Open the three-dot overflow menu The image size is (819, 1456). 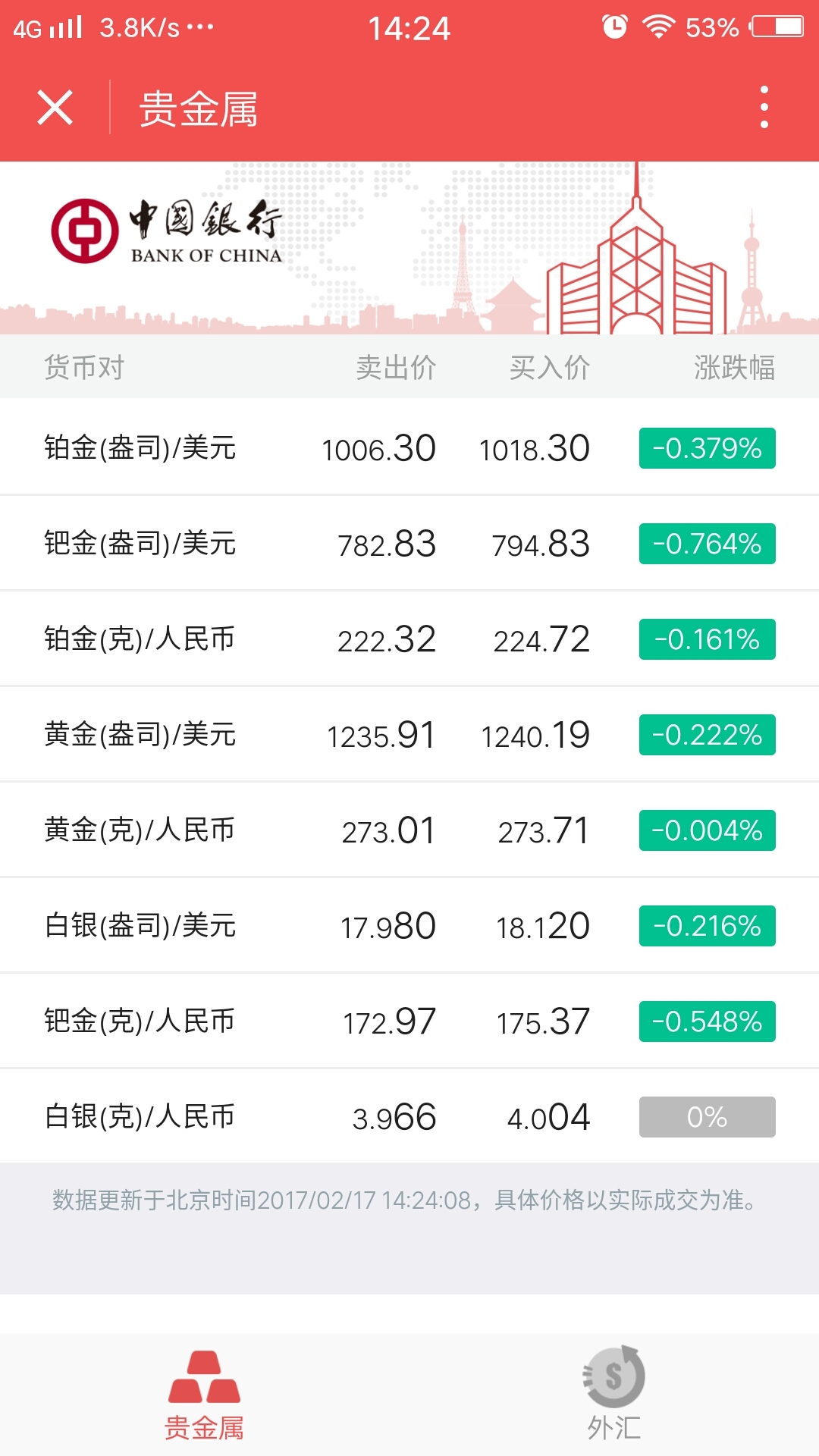coord(764,107)
